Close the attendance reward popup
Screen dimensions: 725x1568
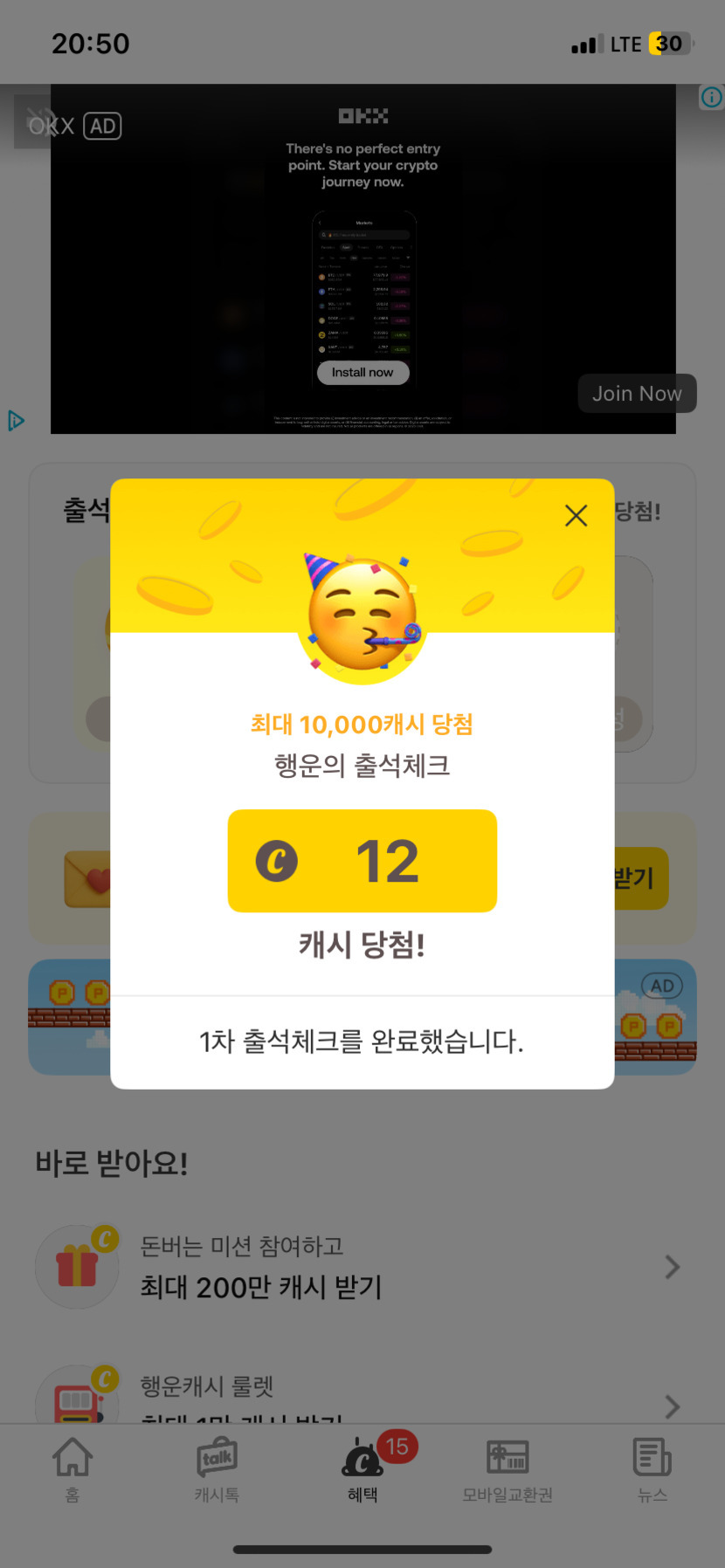576,516
